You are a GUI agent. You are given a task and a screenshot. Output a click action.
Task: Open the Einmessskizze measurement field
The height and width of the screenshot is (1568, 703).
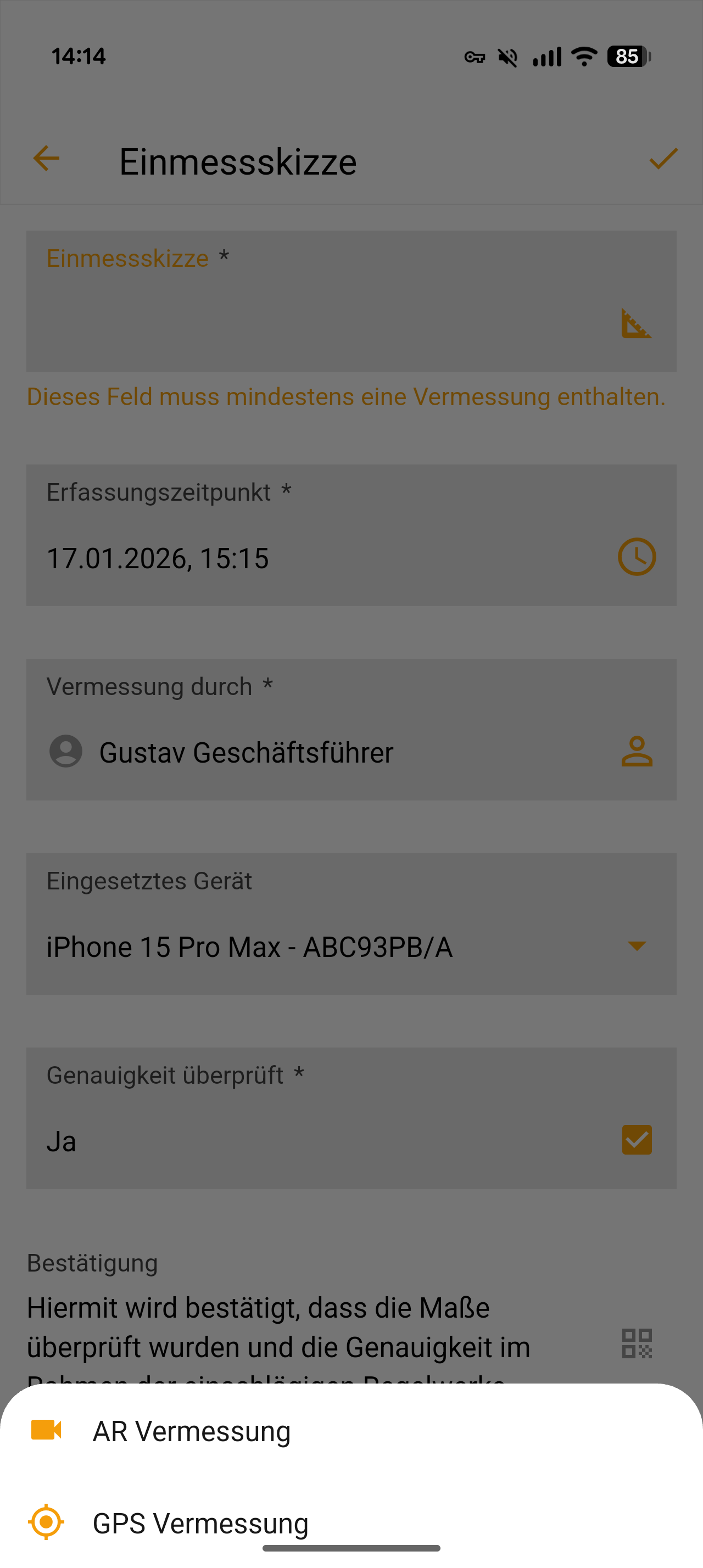coord(636,323)
